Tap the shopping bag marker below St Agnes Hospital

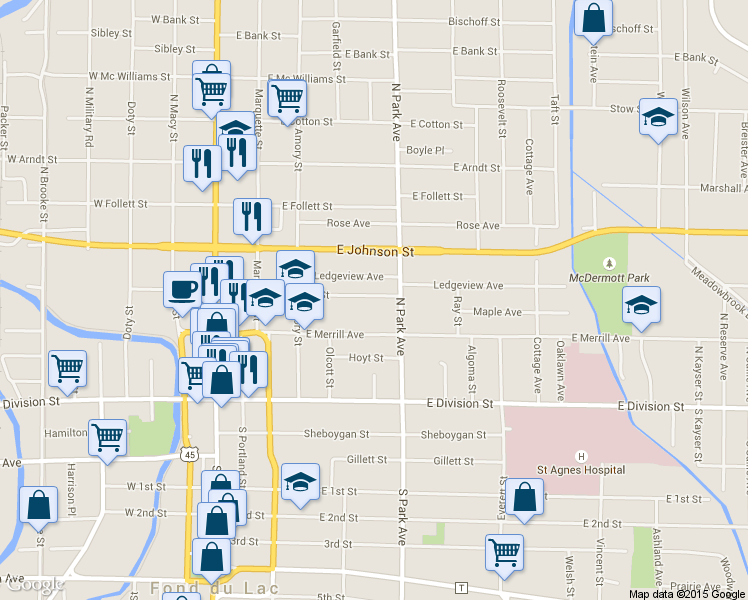(524, 497)
